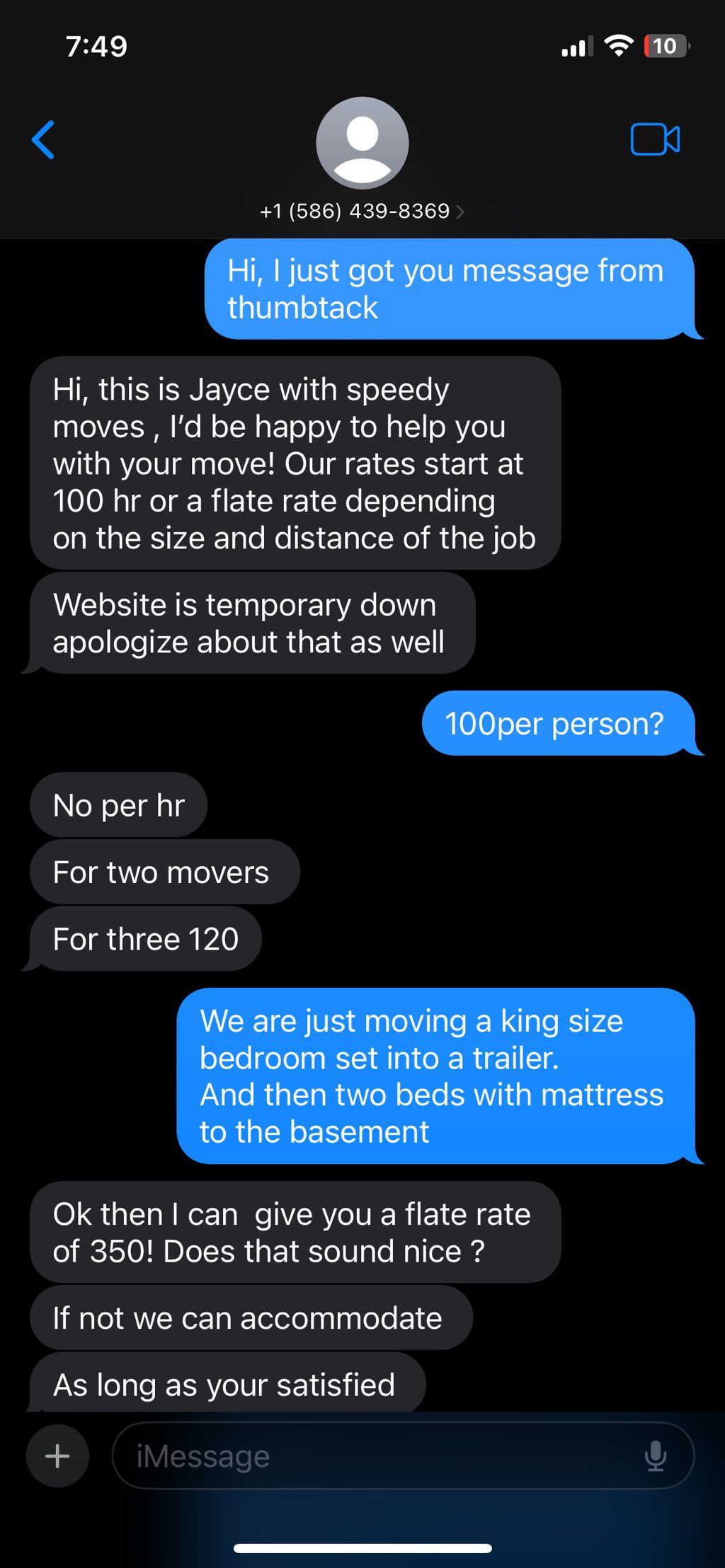Open the plus attachments menu
This screenshot has height=1568, width=725.
click(x=57, y=1455)
